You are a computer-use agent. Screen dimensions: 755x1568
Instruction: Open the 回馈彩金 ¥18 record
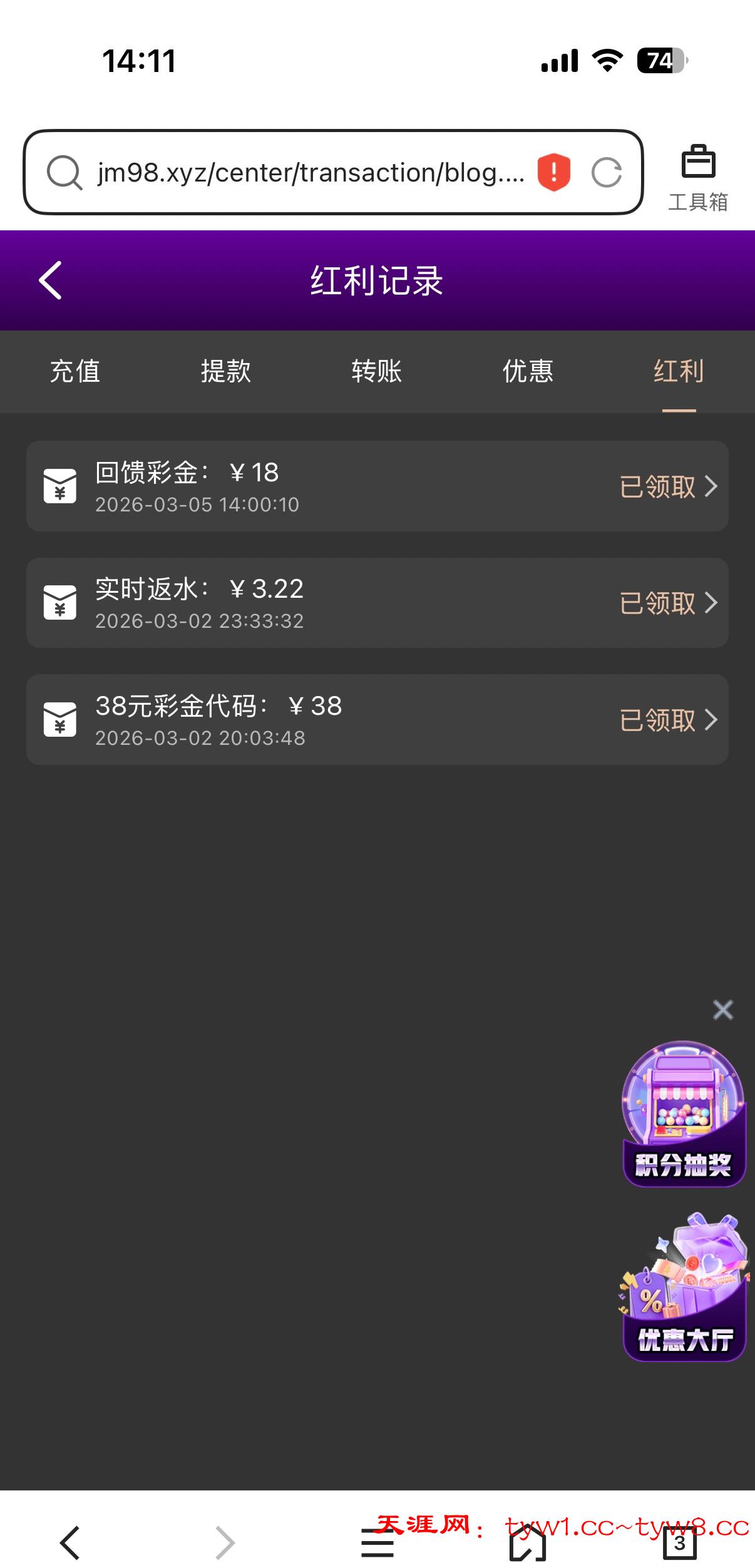377,486
